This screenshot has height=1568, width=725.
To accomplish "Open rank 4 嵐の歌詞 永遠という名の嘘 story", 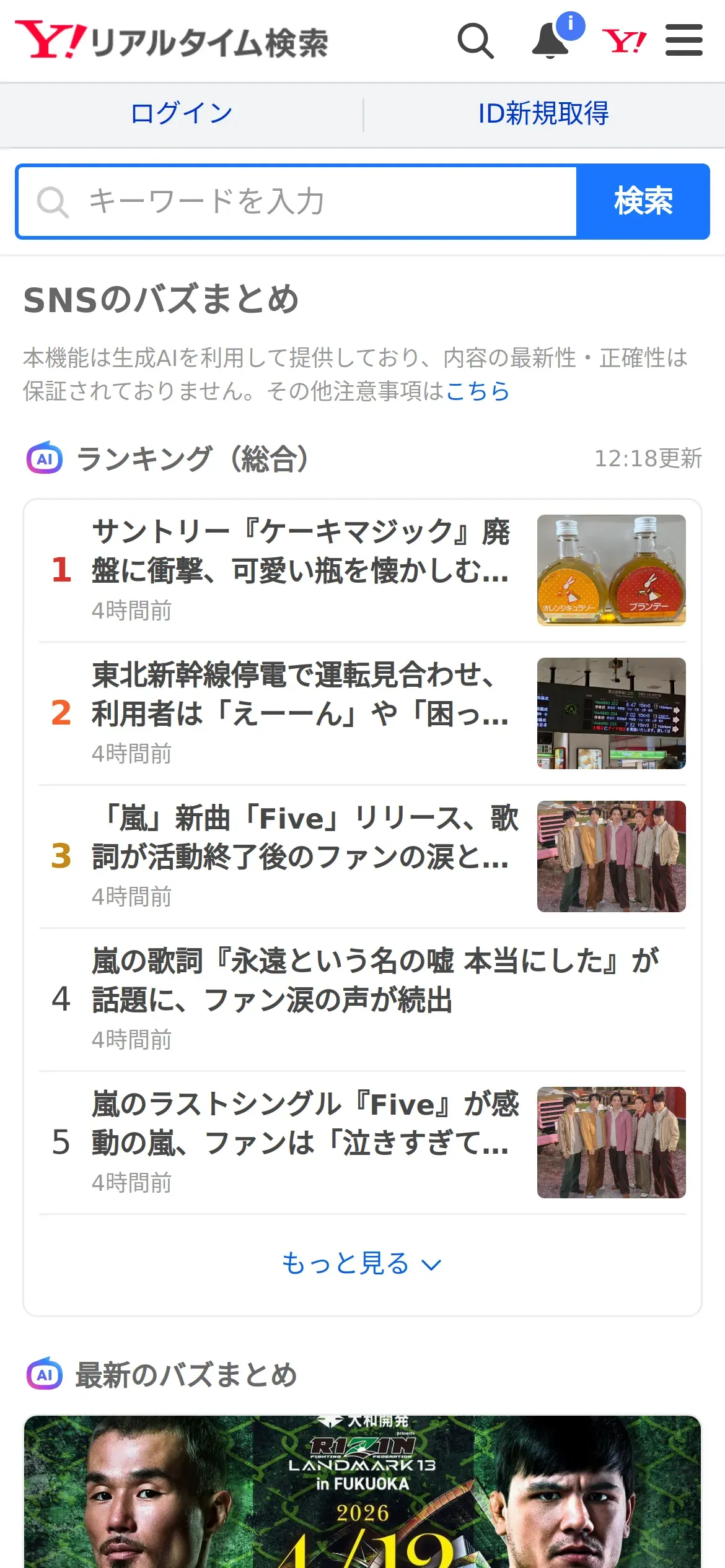I will point(372,998).
